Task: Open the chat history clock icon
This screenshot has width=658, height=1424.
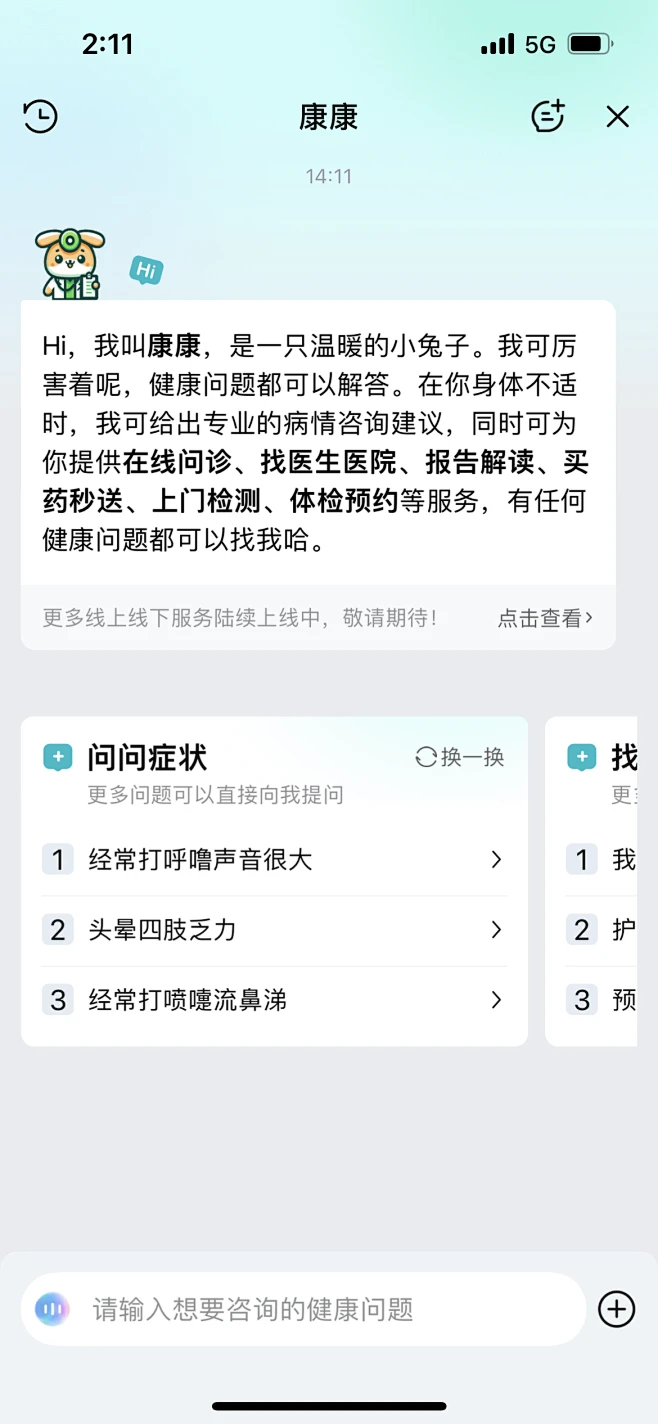Action: point(40,117)
